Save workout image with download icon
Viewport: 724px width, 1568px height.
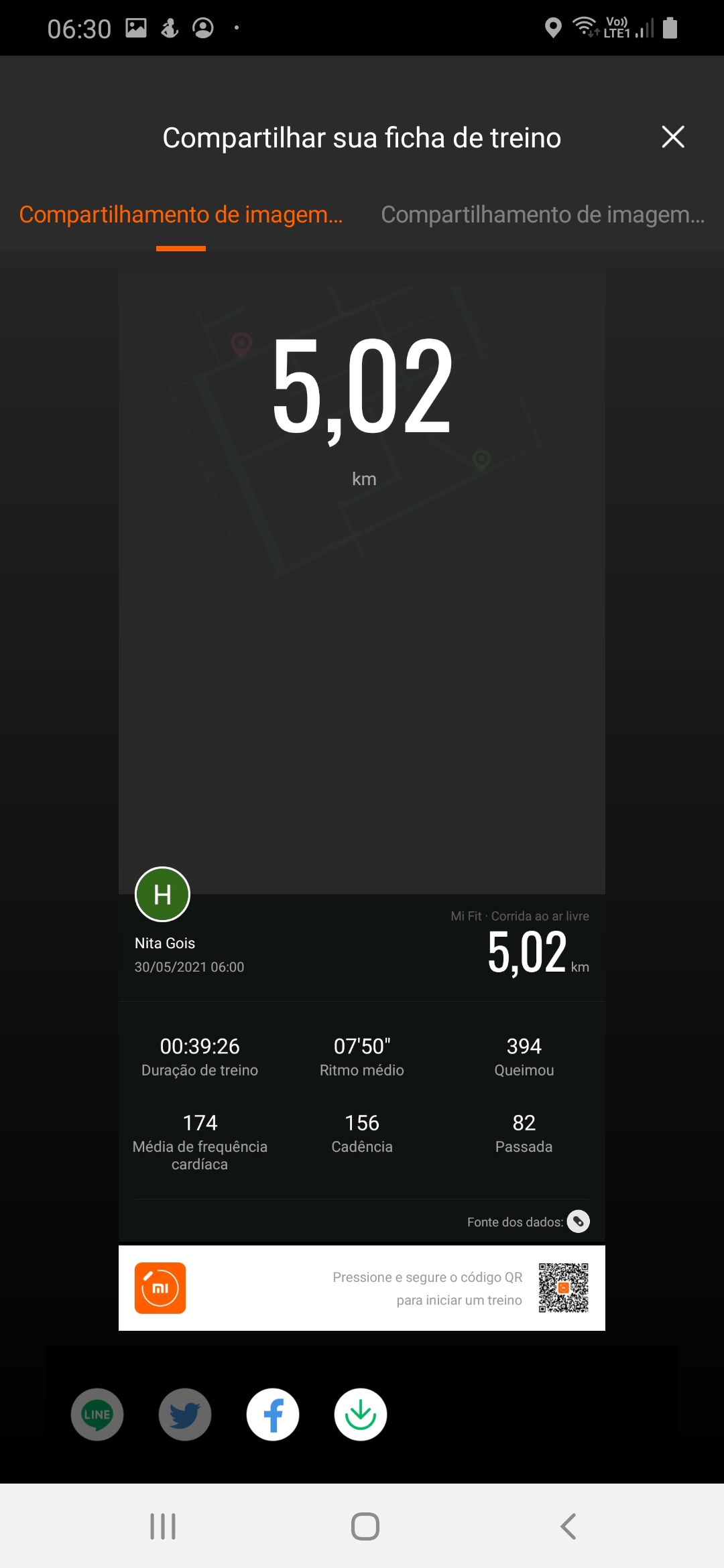[x=361, y=1415]
